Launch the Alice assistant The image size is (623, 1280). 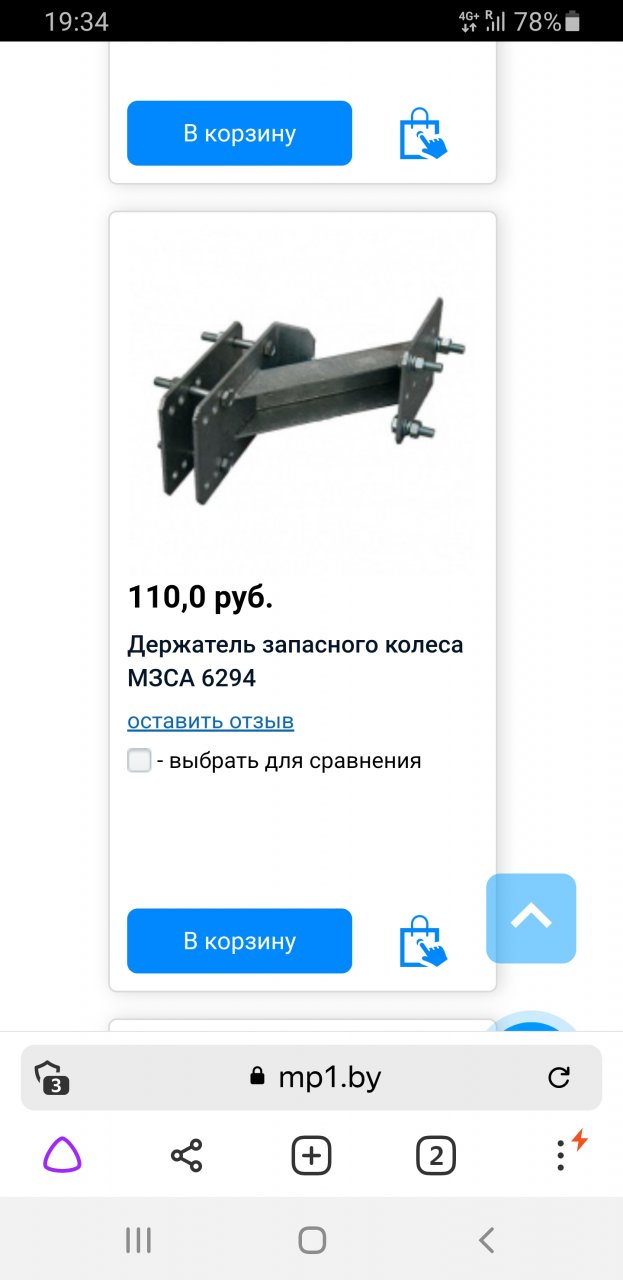click(62, 1156)
